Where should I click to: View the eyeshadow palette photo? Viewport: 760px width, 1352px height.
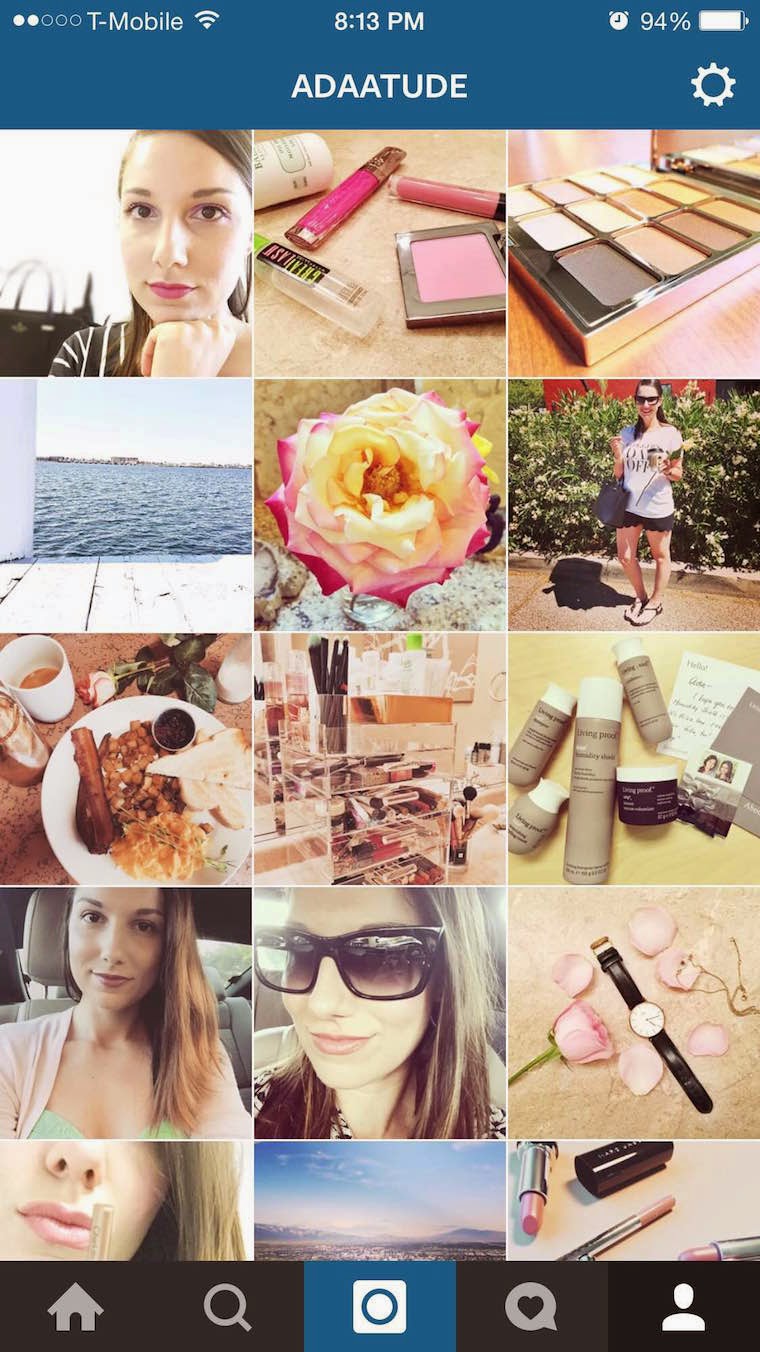coord(634,253)
